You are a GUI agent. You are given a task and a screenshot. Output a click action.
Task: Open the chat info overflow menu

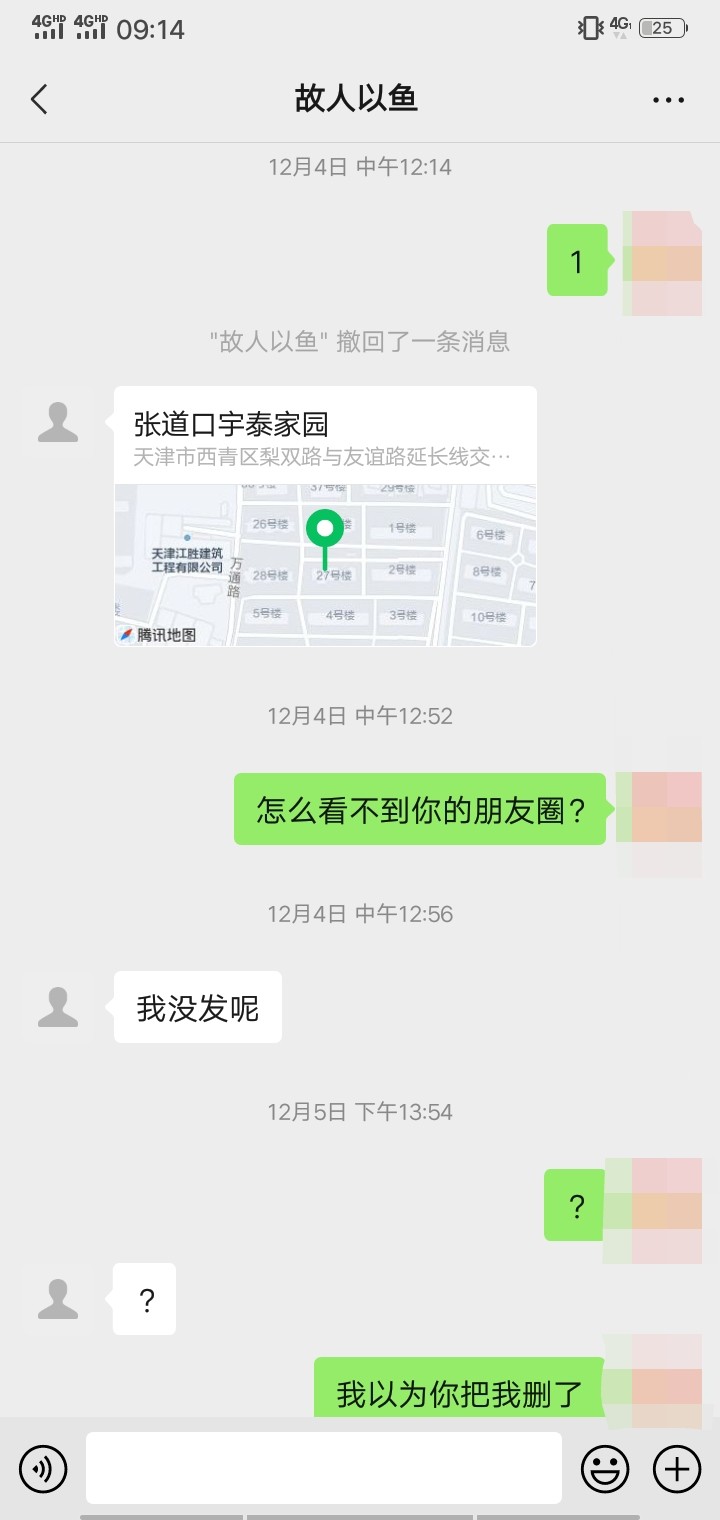(668, 99)
